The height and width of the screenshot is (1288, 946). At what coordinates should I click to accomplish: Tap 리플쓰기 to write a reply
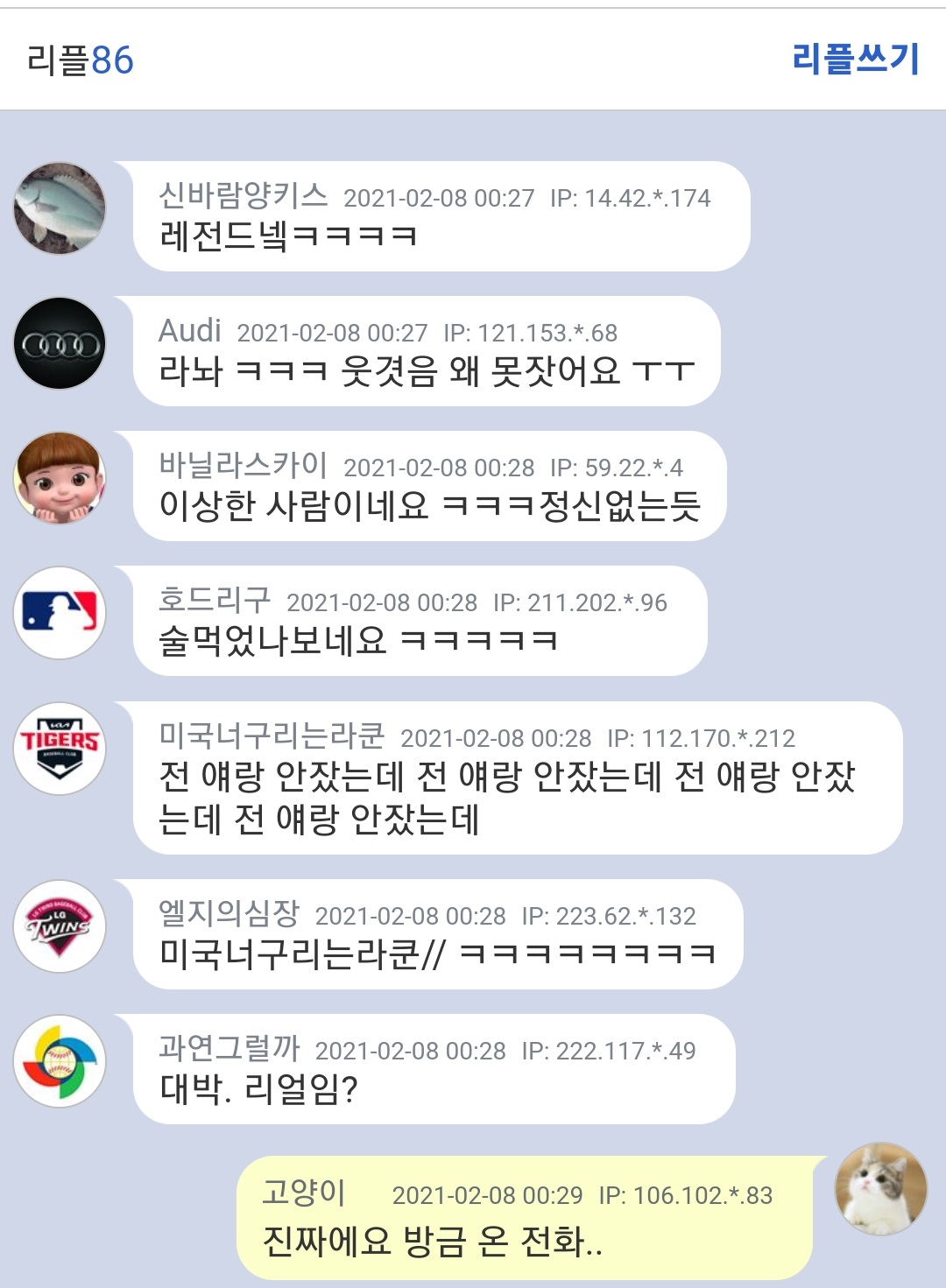click(x=855, y=59)
